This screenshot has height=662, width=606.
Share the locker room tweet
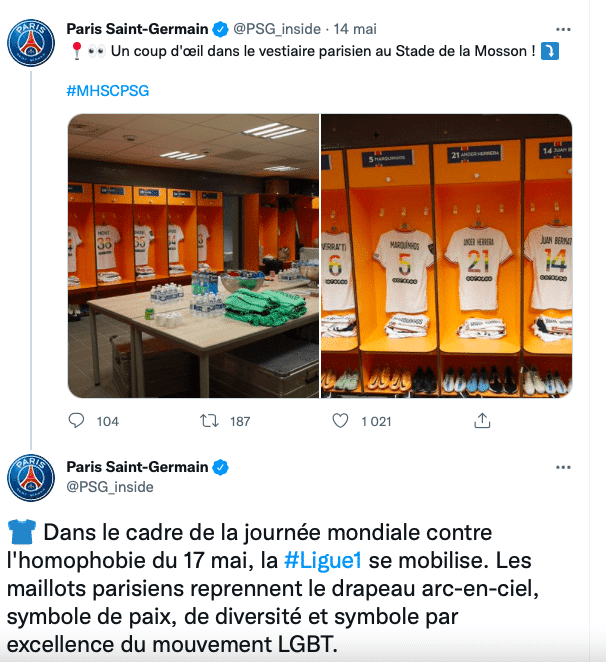(x=482, y=421)
